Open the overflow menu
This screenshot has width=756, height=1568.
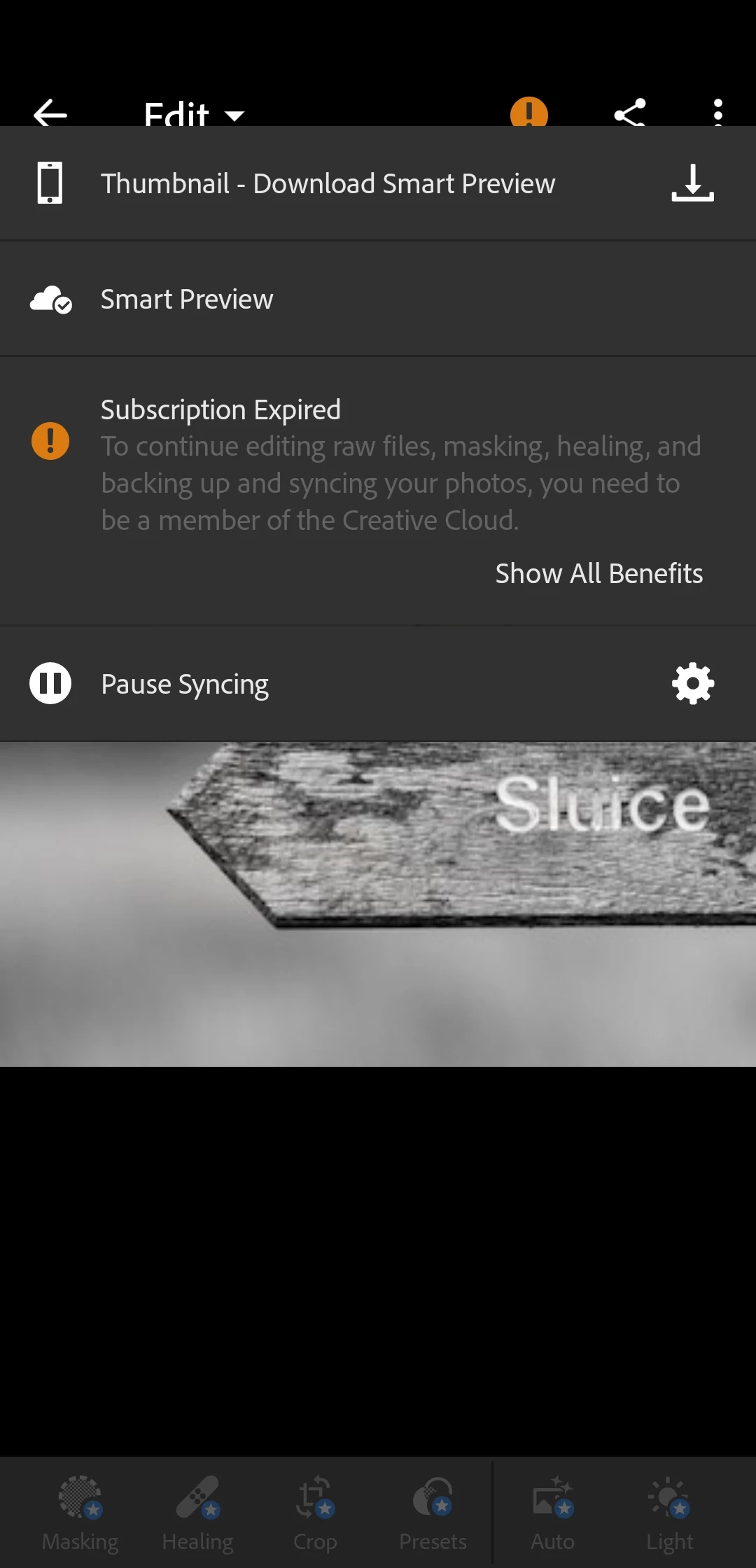click(x=717, y=112)
